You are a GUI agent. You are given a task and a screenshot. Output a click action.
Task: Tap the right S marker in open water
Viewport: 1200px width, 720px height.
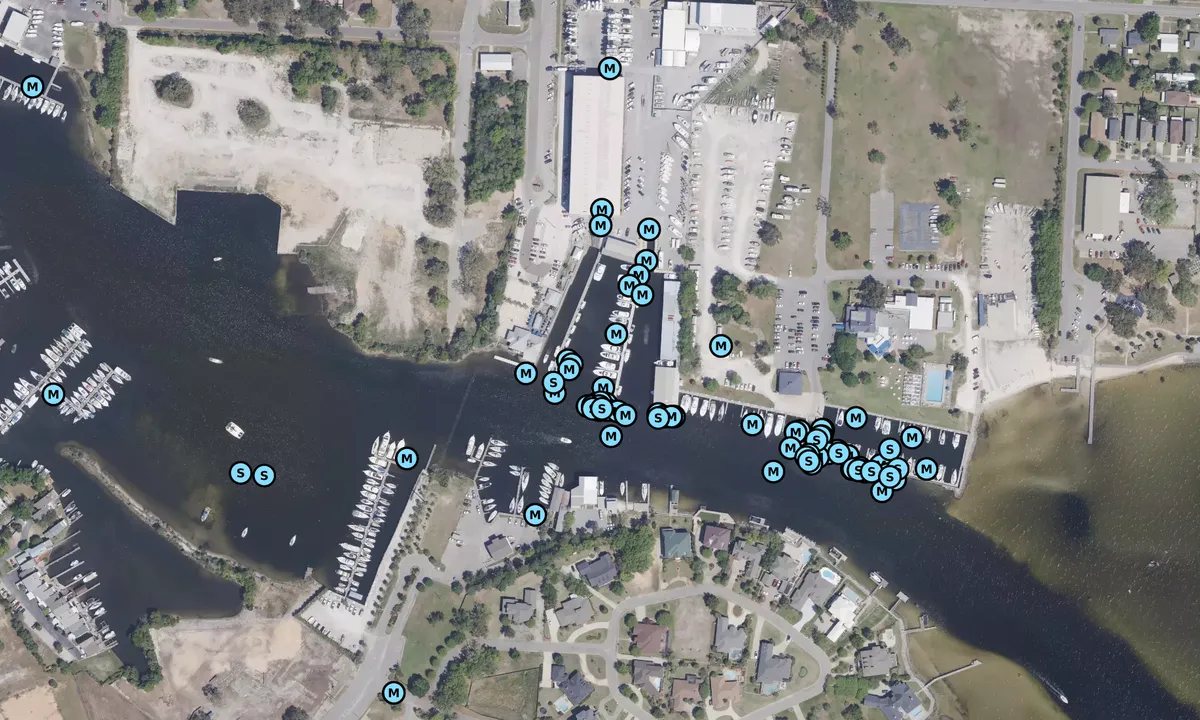[265, 475]
